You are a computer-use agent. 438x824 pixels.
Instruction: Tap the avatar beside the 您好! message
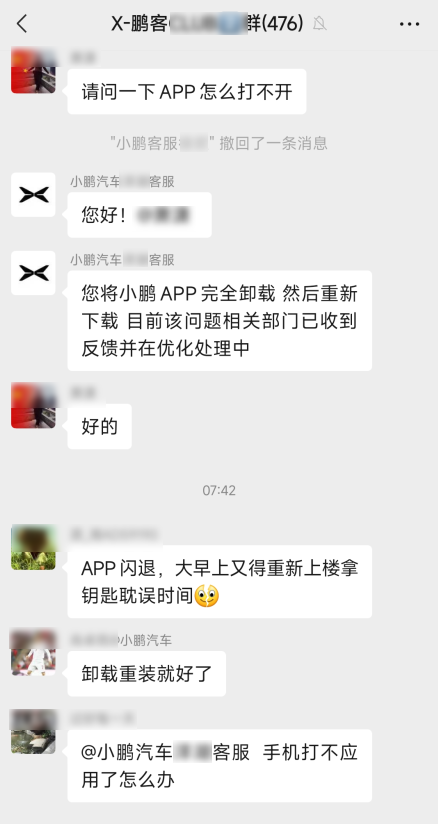click(x=33, y=194)
